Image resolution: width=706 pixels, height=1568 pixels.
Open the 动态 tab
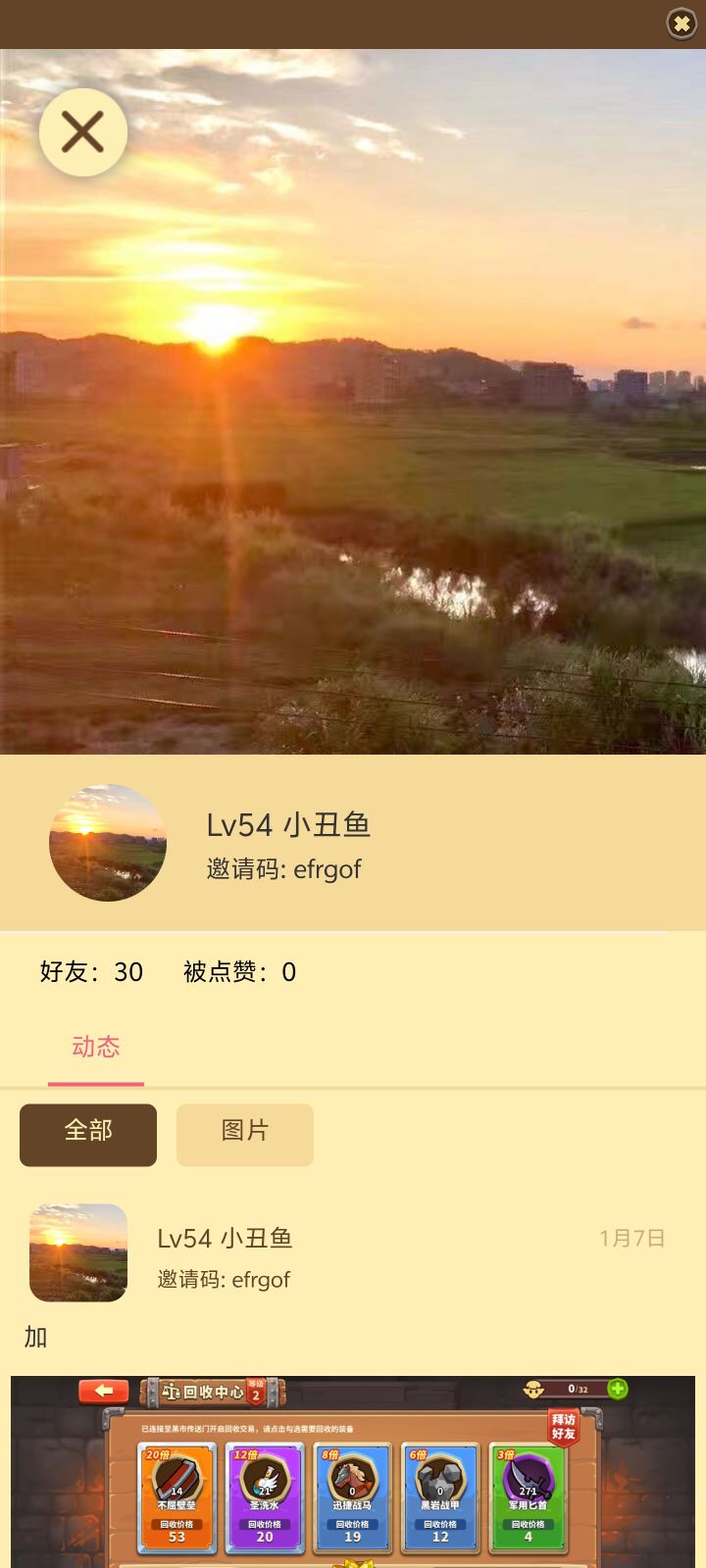coord(96,1048)
